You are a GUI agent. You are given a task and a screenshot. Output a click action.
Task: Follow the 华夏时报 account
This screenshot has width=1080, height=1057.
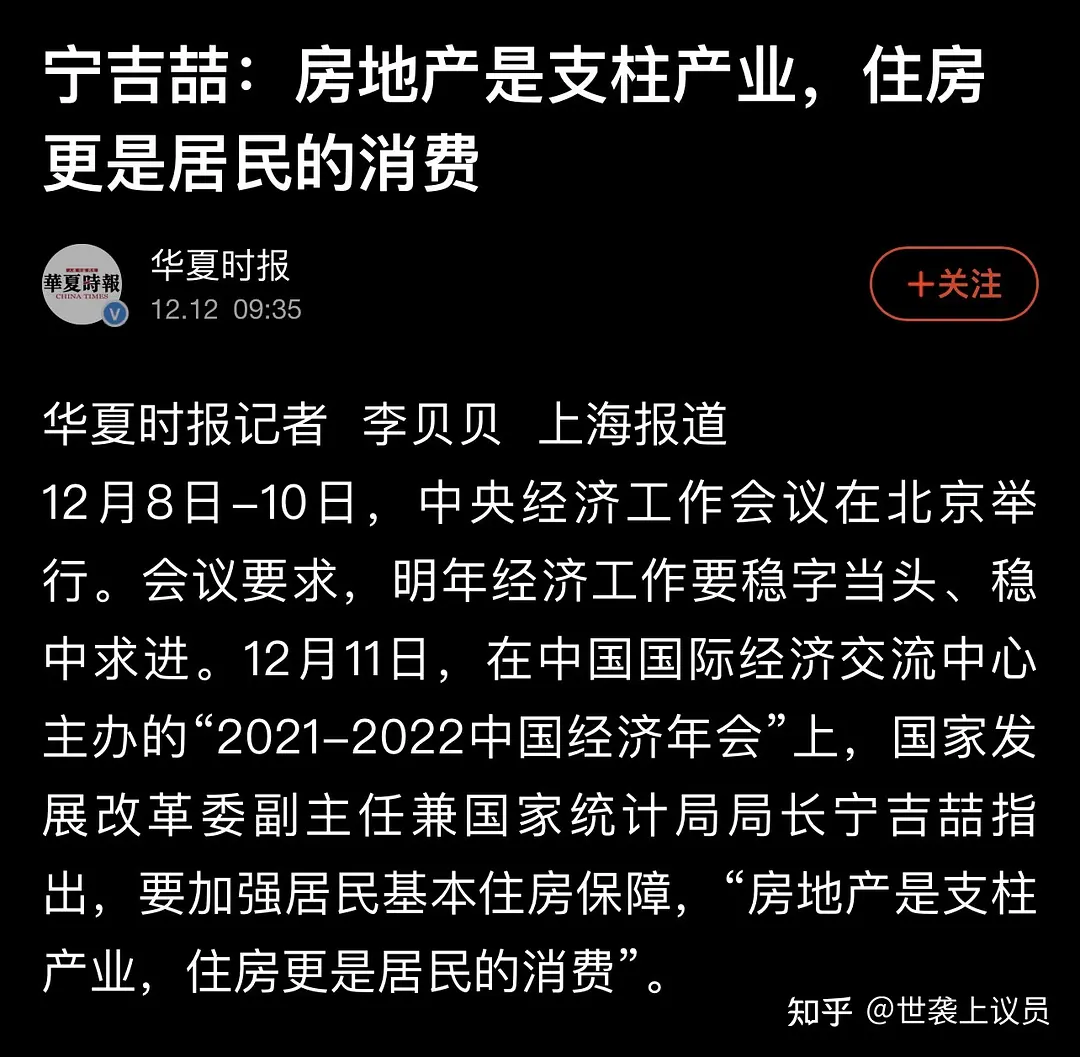[x=953, y=284]
